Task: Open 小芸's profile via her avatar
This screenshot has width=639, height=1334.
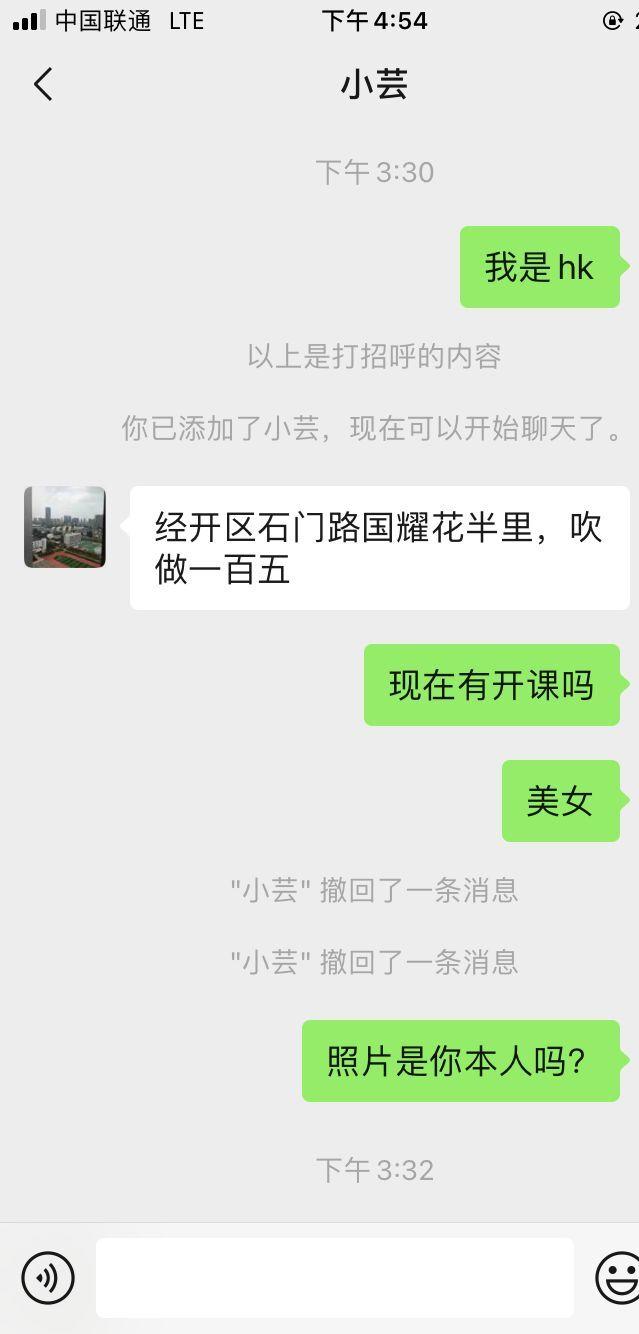Action: 65,527
